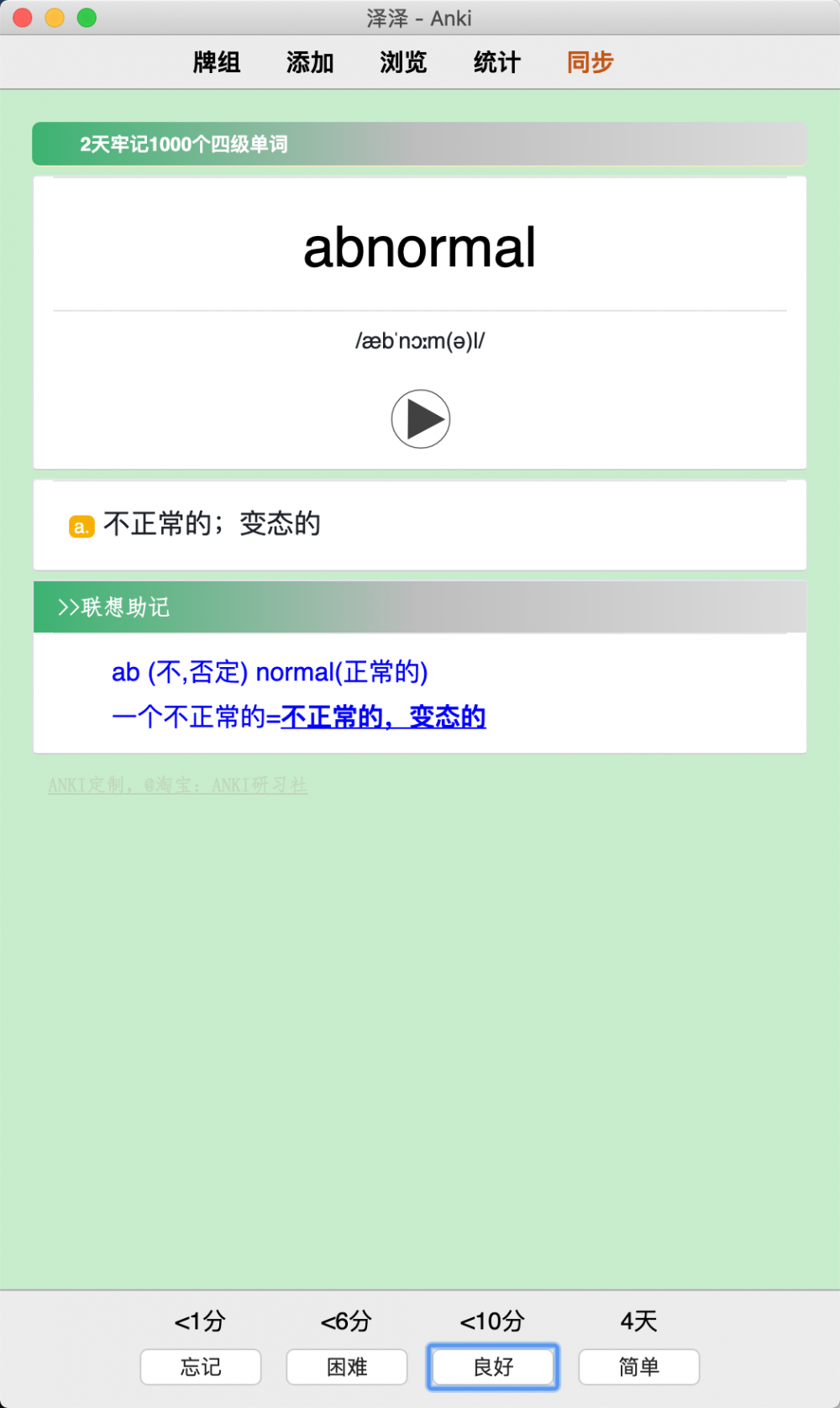Rate the card as 困难
Screen dimensions: 840x1408
click(x=347, y=1367)
